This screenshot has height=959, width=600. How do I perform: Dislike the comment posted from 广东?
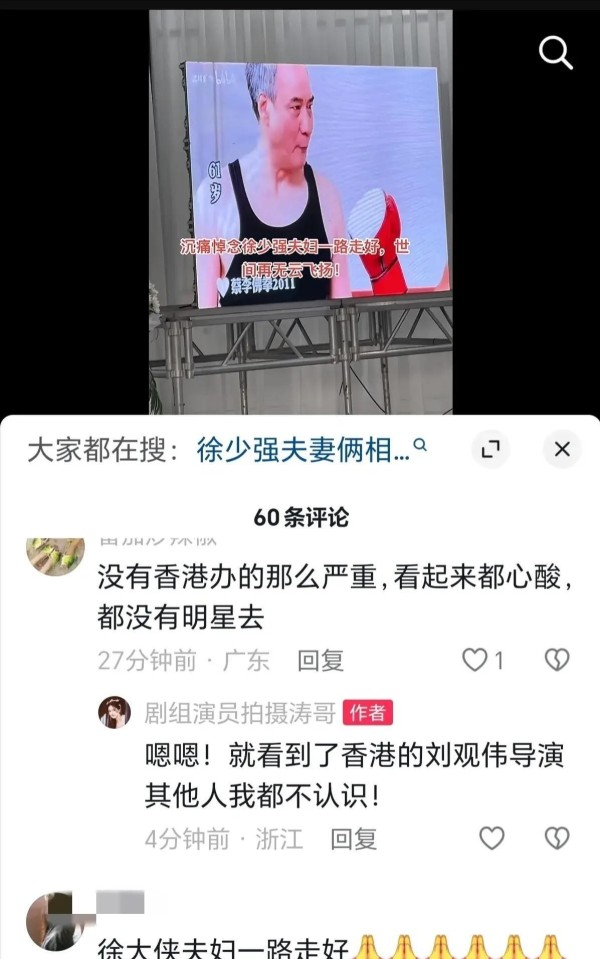[556, 660]
